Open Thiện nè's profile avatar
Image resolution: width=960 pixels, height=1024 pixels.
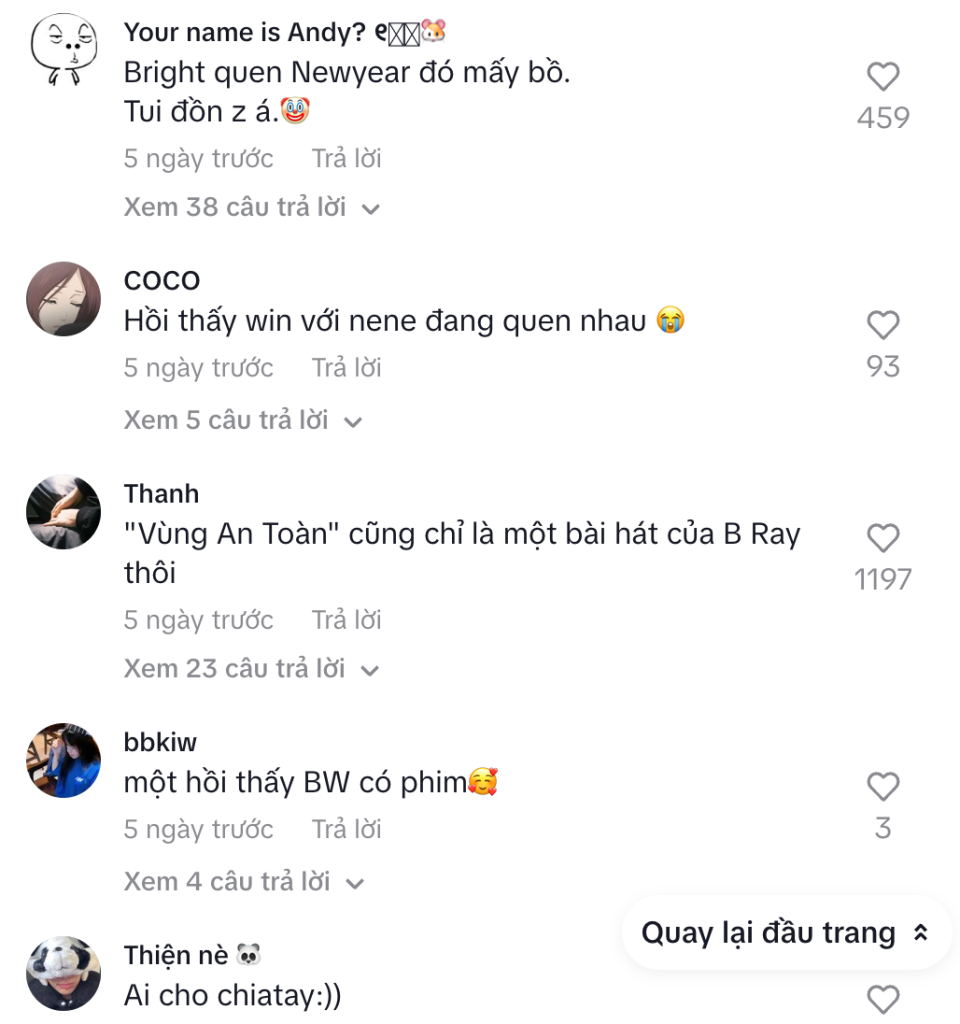63,973
